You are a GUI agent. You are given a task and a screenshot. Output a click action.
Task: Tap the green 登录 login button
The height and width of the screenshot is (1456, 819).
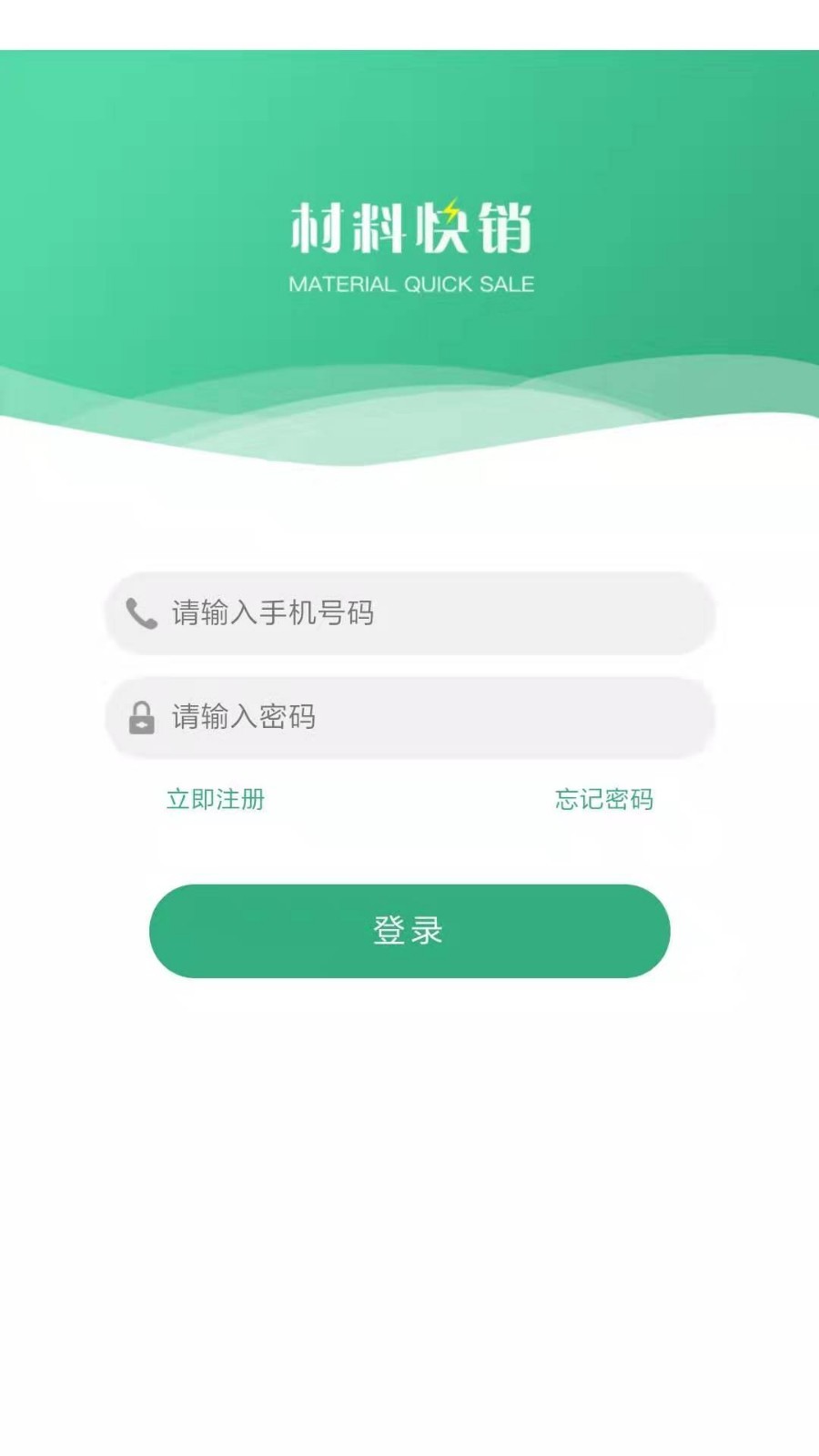409,931
